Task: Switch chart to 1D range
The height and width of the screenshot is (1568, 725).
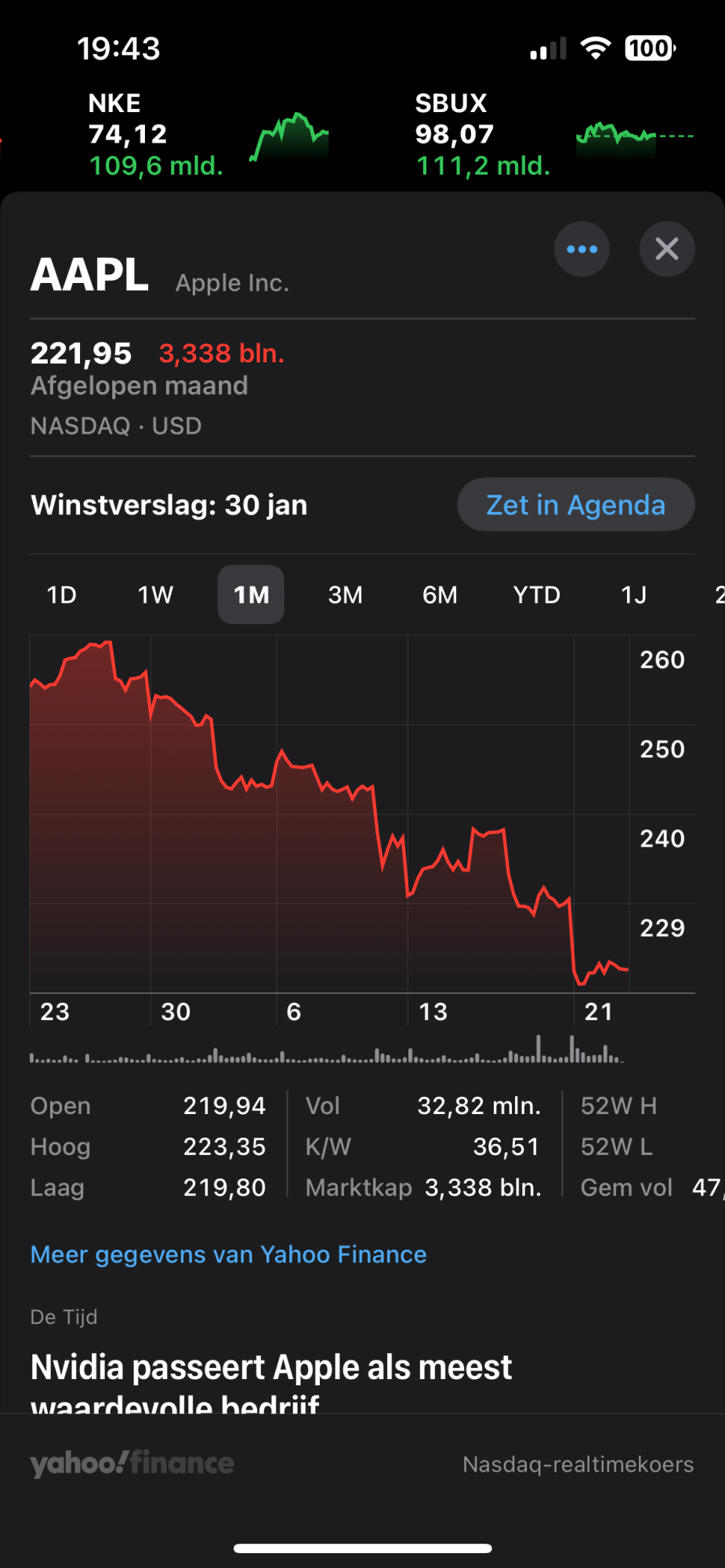Action: click(x=62, y=595)
